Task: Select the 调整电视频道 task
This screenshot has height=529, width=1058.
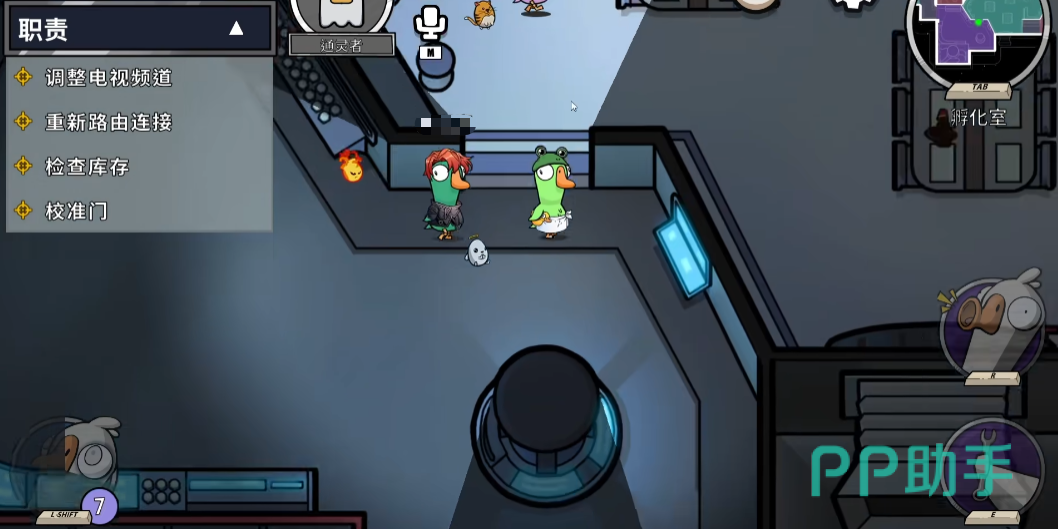Action: tap(108, 77)
